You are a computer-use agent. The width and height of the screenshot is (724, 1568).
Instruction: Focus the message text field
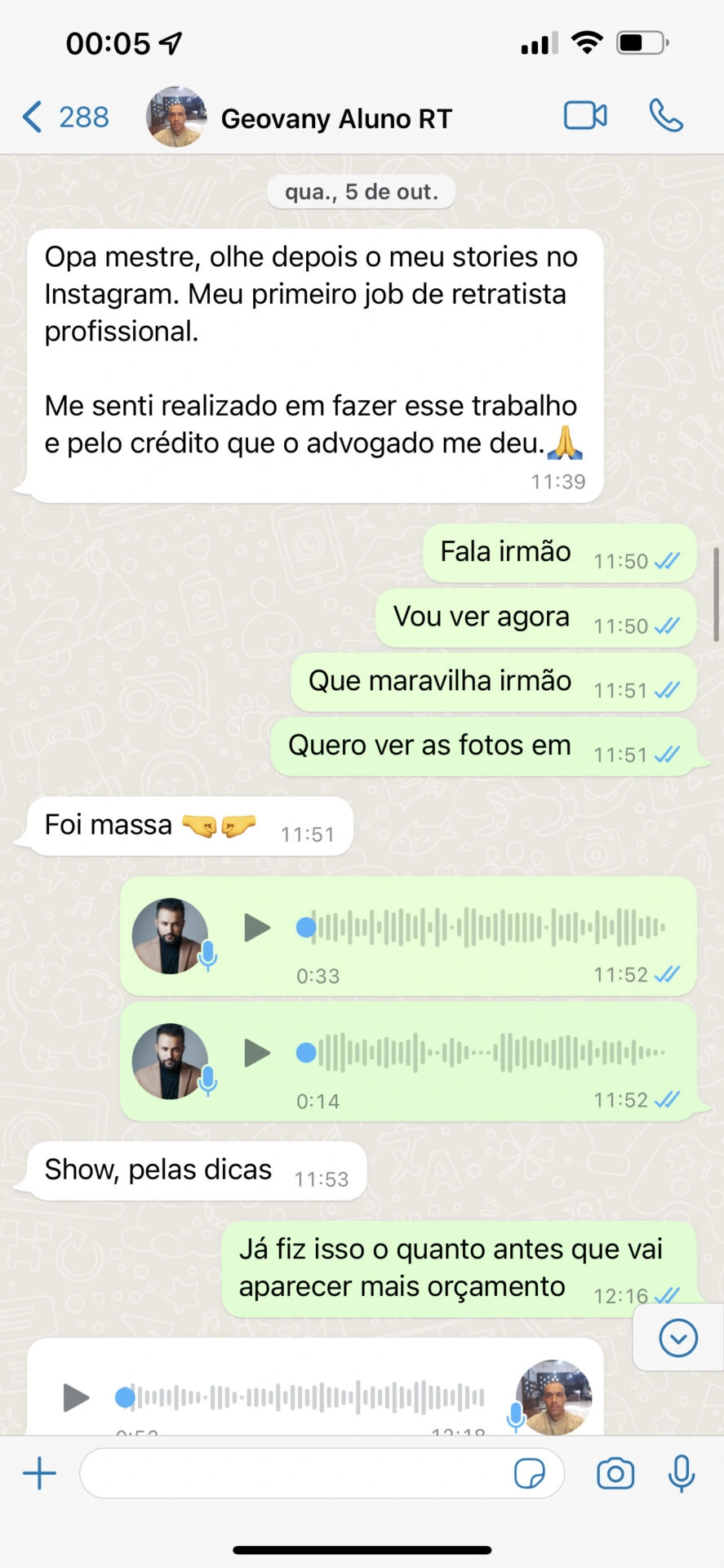(294, 1474)
